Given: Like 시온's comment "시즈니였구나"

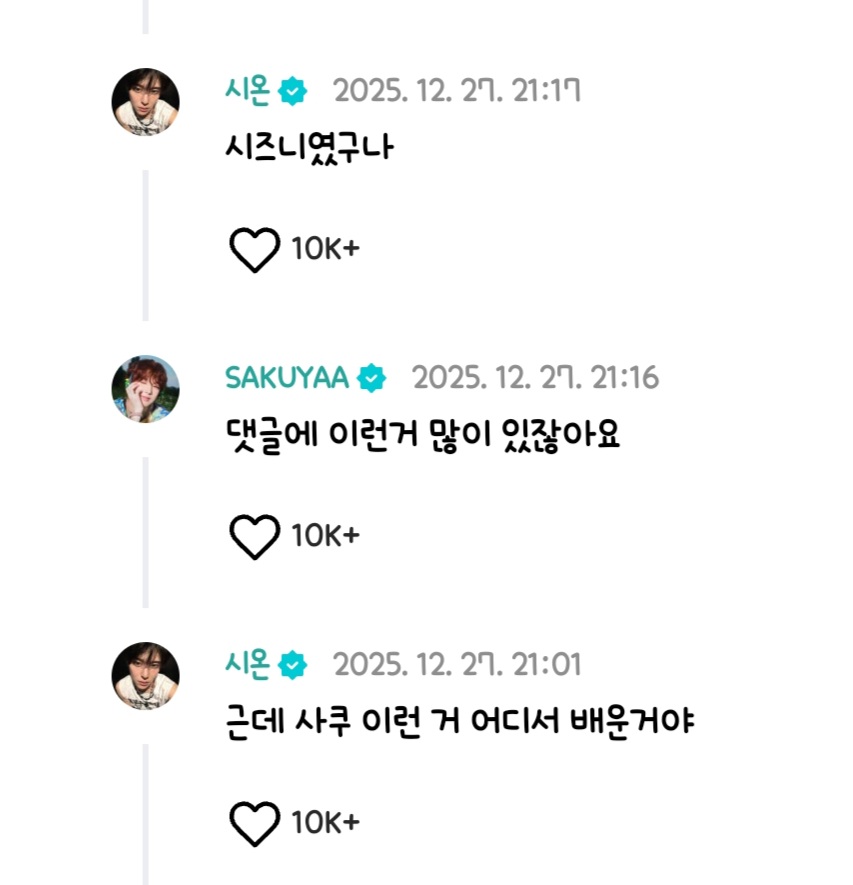Looking at the screenshot, I should [x=254, y=249].
